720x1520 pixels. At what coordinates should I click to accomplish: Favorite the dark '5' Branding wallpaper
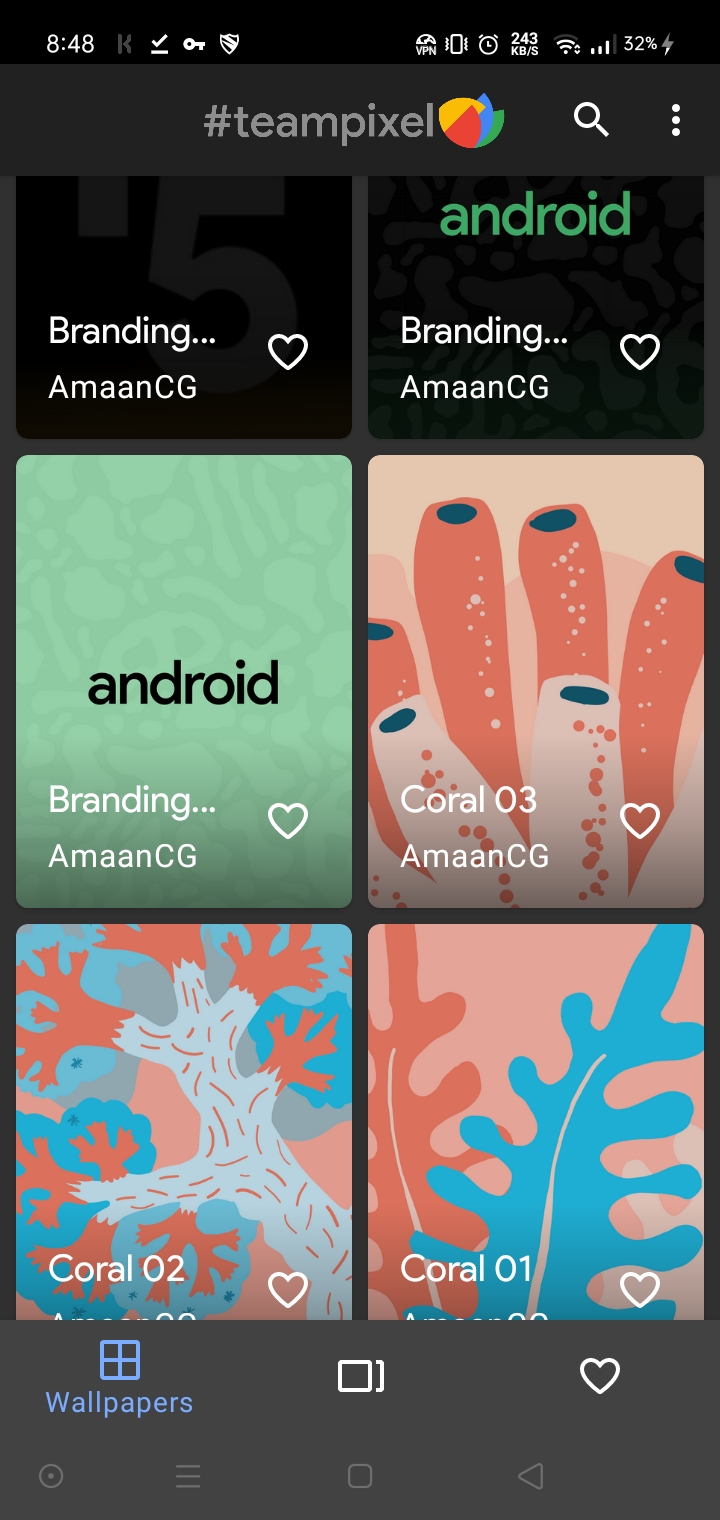coord(288,351)
